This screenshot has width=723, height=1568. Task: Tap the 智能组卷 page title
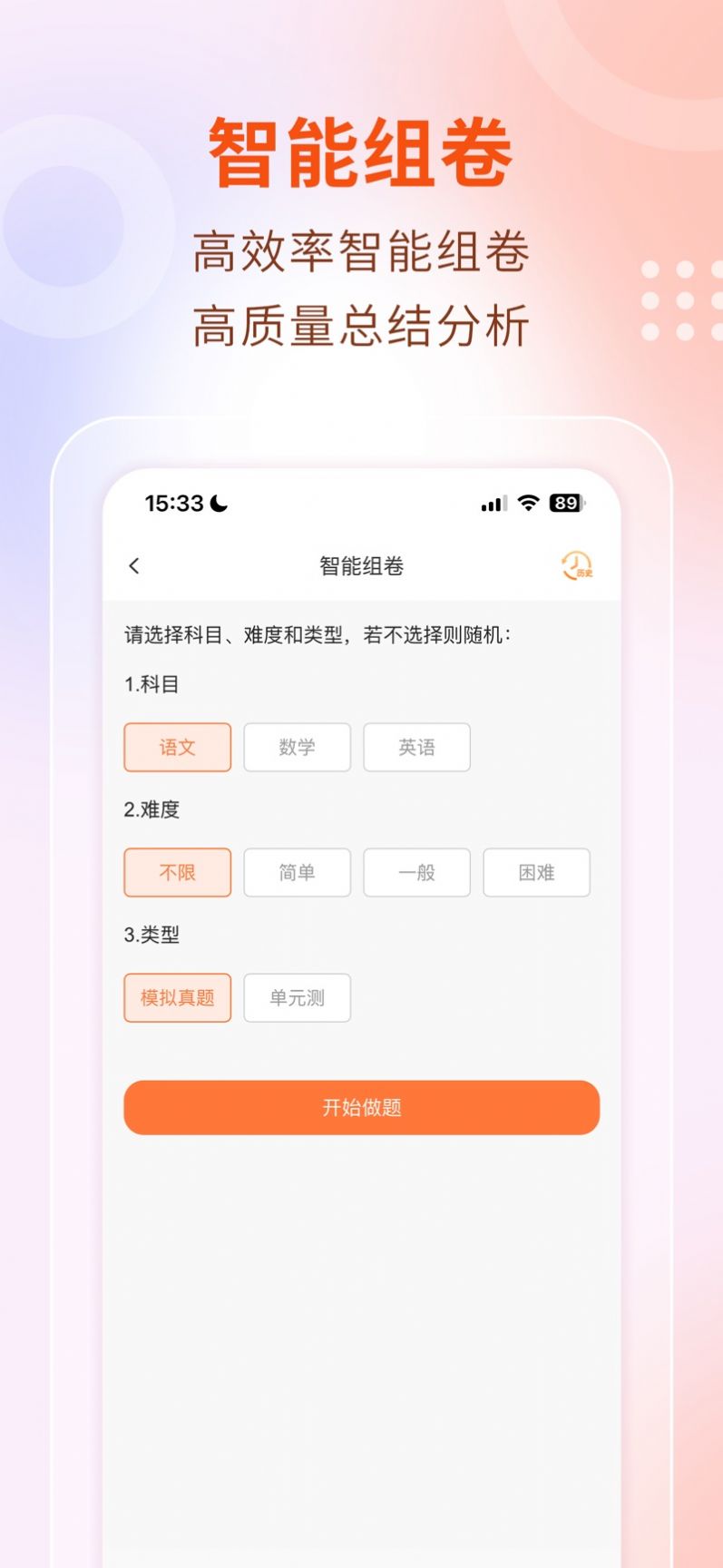click(x=361, y=565)
